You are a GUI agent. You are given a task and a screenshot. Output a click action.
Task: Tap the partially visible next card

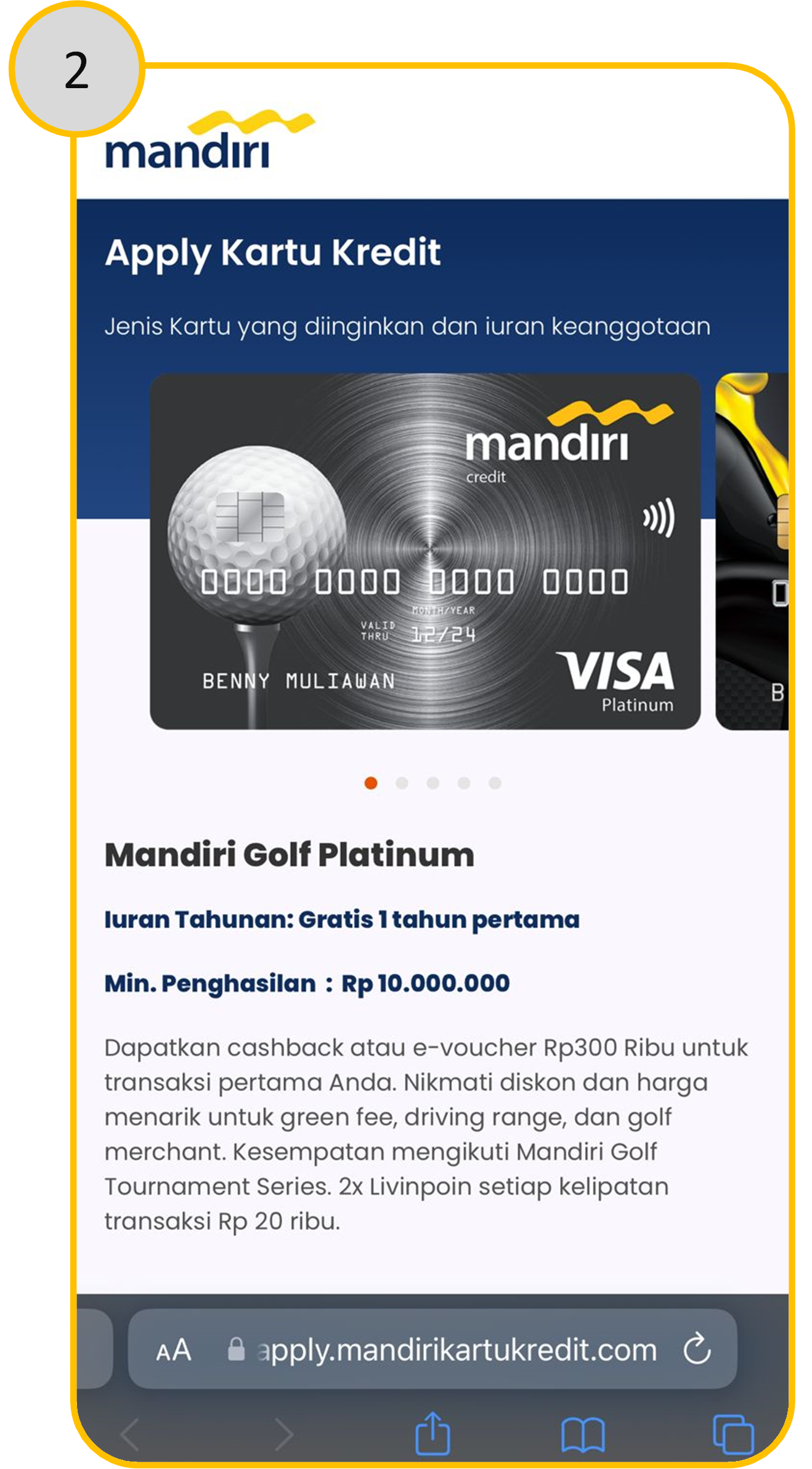point(753,550)
